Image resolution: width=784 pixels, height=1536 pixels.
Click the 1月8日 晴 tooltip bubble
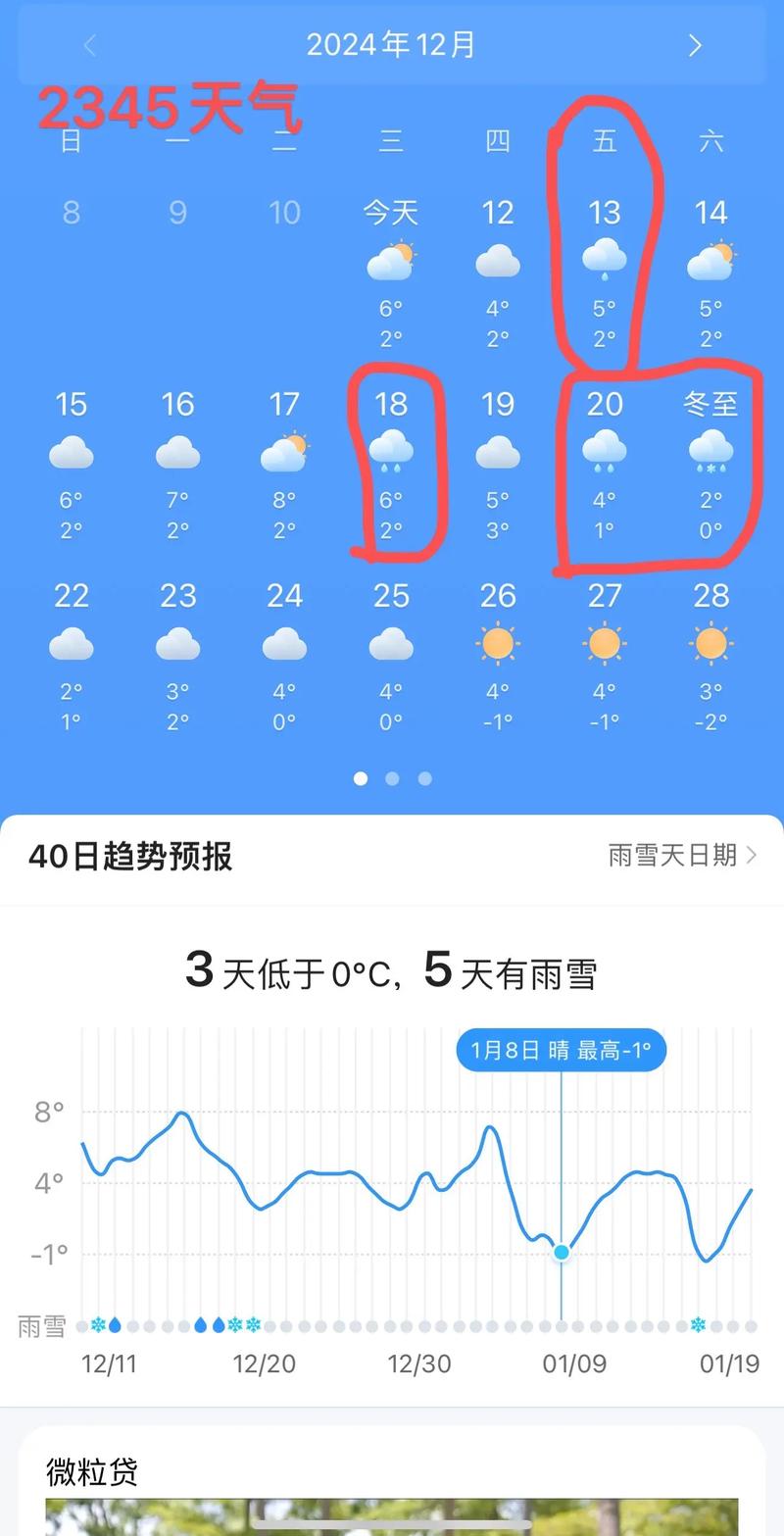coord(561,1049)
